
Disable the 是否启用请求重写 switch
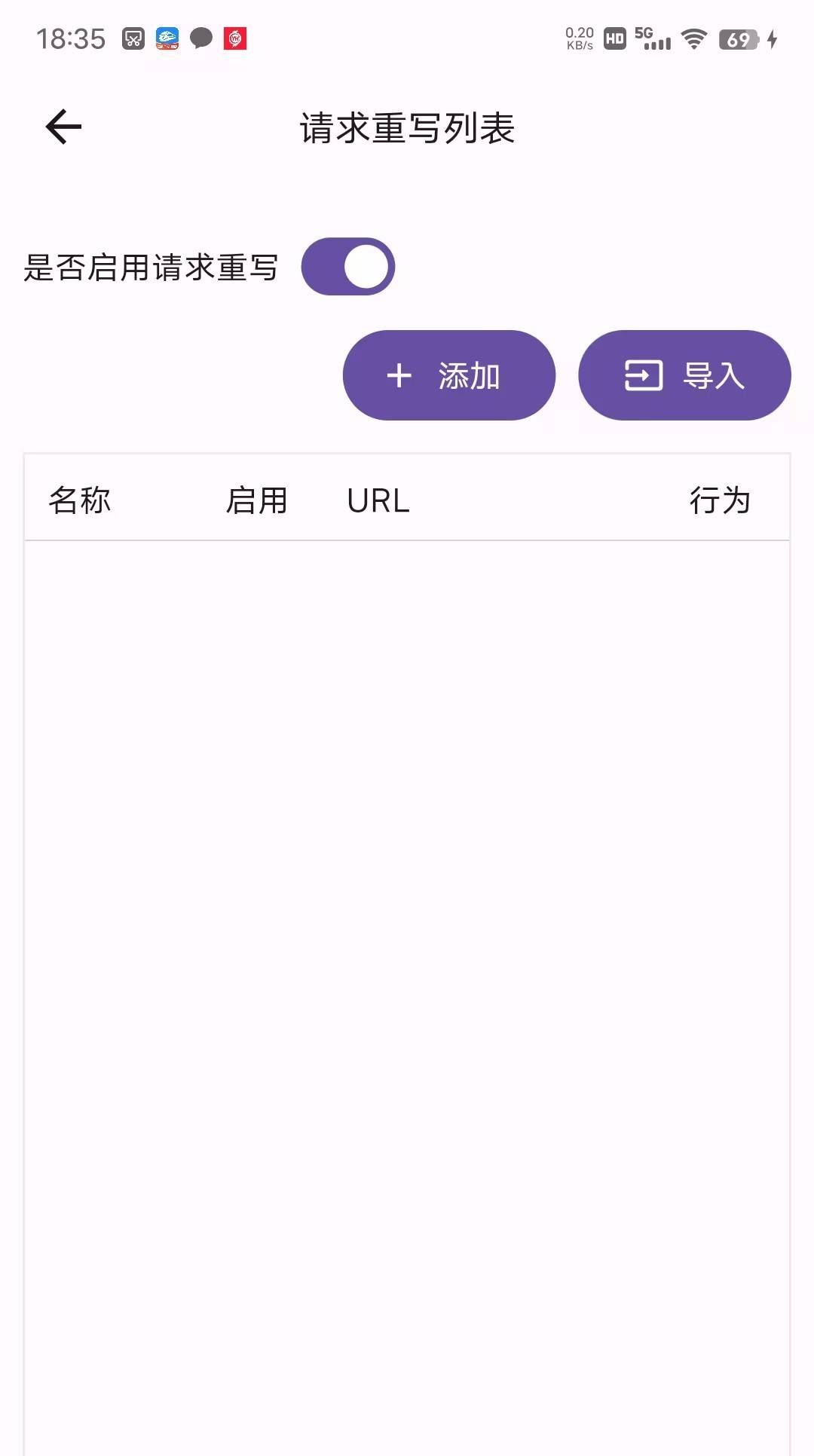coord(348,265)
